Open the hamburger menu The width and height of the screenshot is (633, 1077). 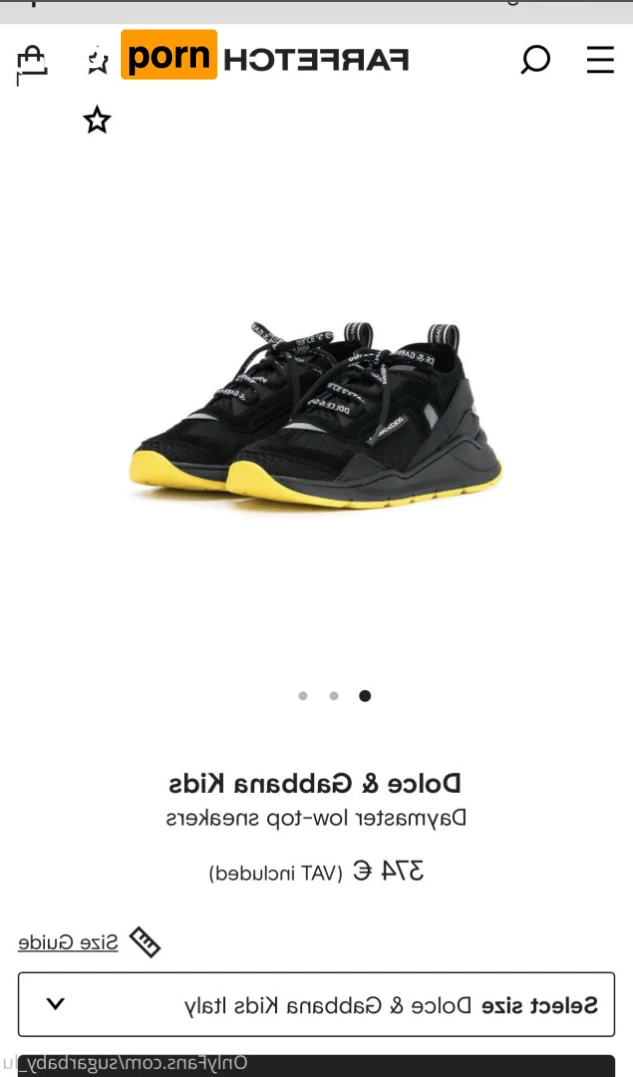pyautogui.click(x=600, y=60)
